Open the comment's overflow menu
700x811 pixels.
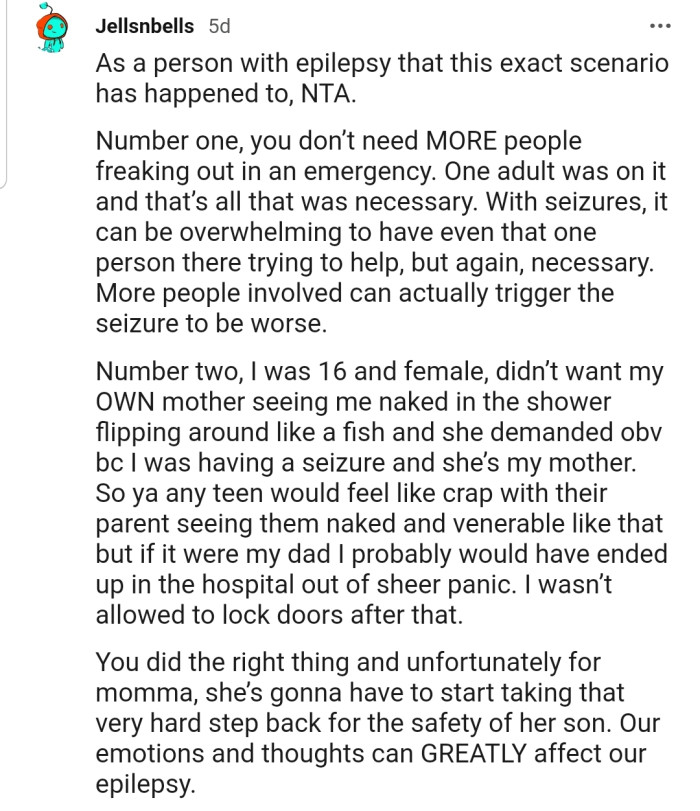tap(660, 26)
